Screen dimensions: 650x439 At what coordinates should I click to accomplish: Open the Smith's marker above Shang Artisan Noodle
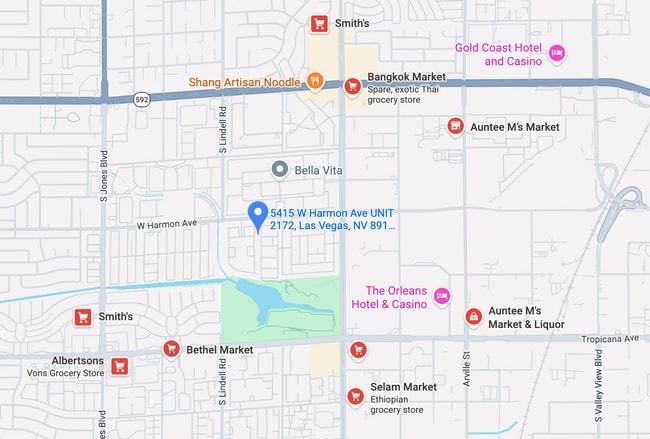(319, 24)
